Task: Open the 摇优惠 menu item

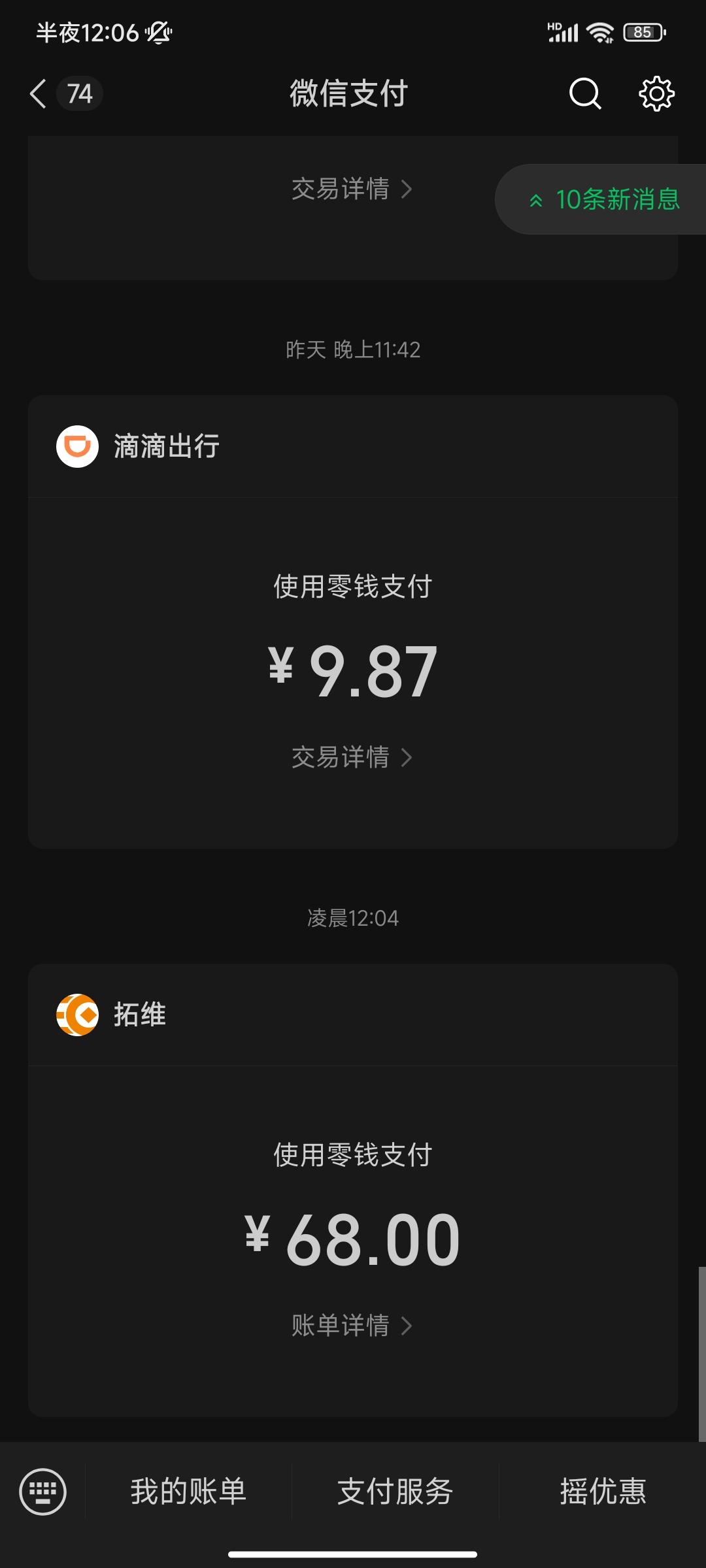Action: [x=603, y=1492]
